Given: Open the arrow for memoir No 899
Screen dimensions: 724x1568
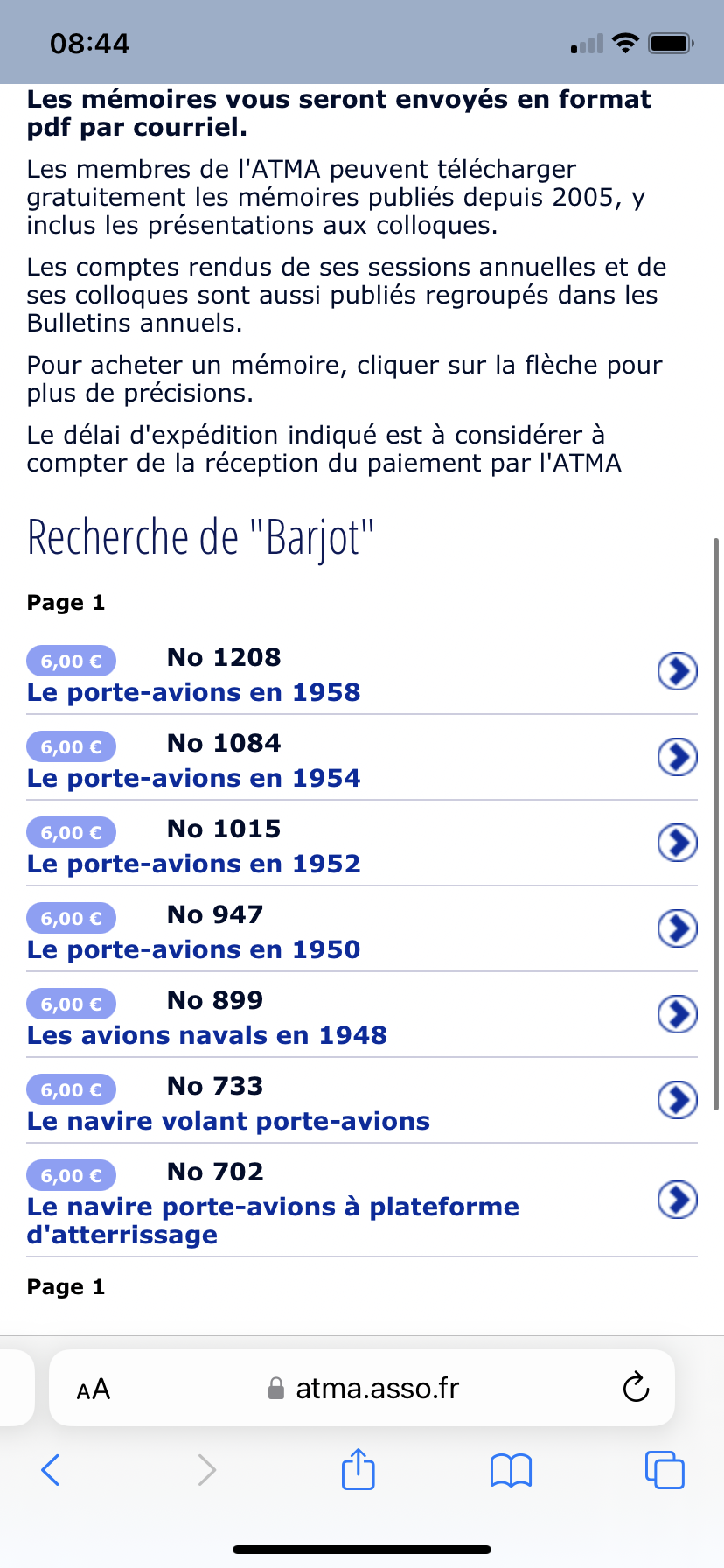Looking at the screenshot, I should point(677,1014).
